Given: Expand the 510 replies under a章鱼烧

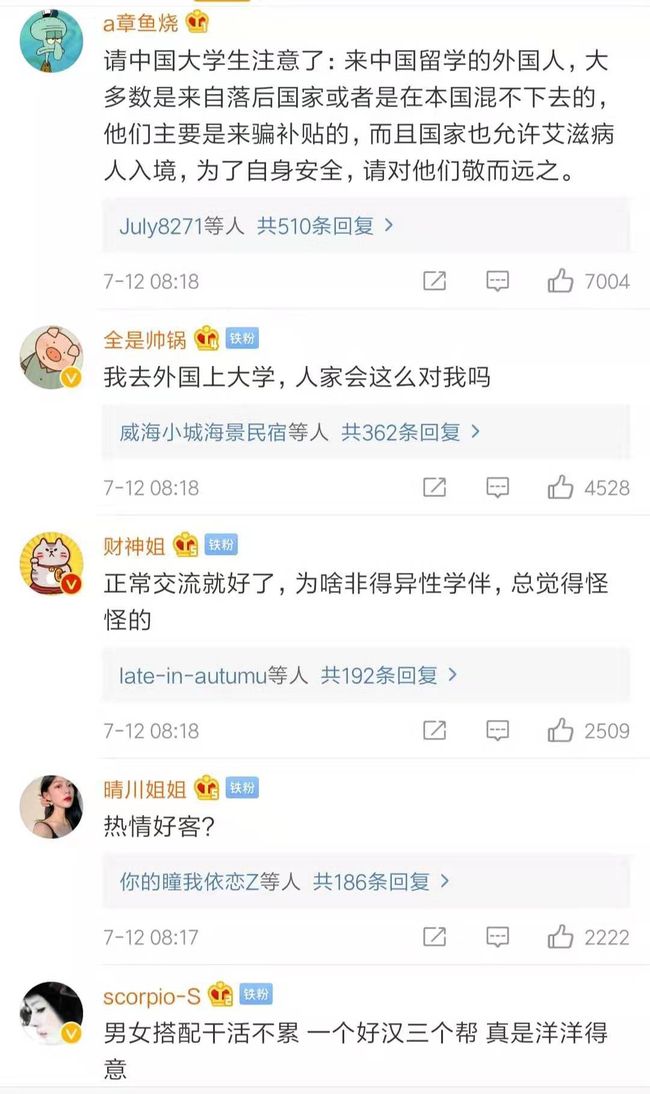Looking at the screenshot, I should [x=367, y=226].
